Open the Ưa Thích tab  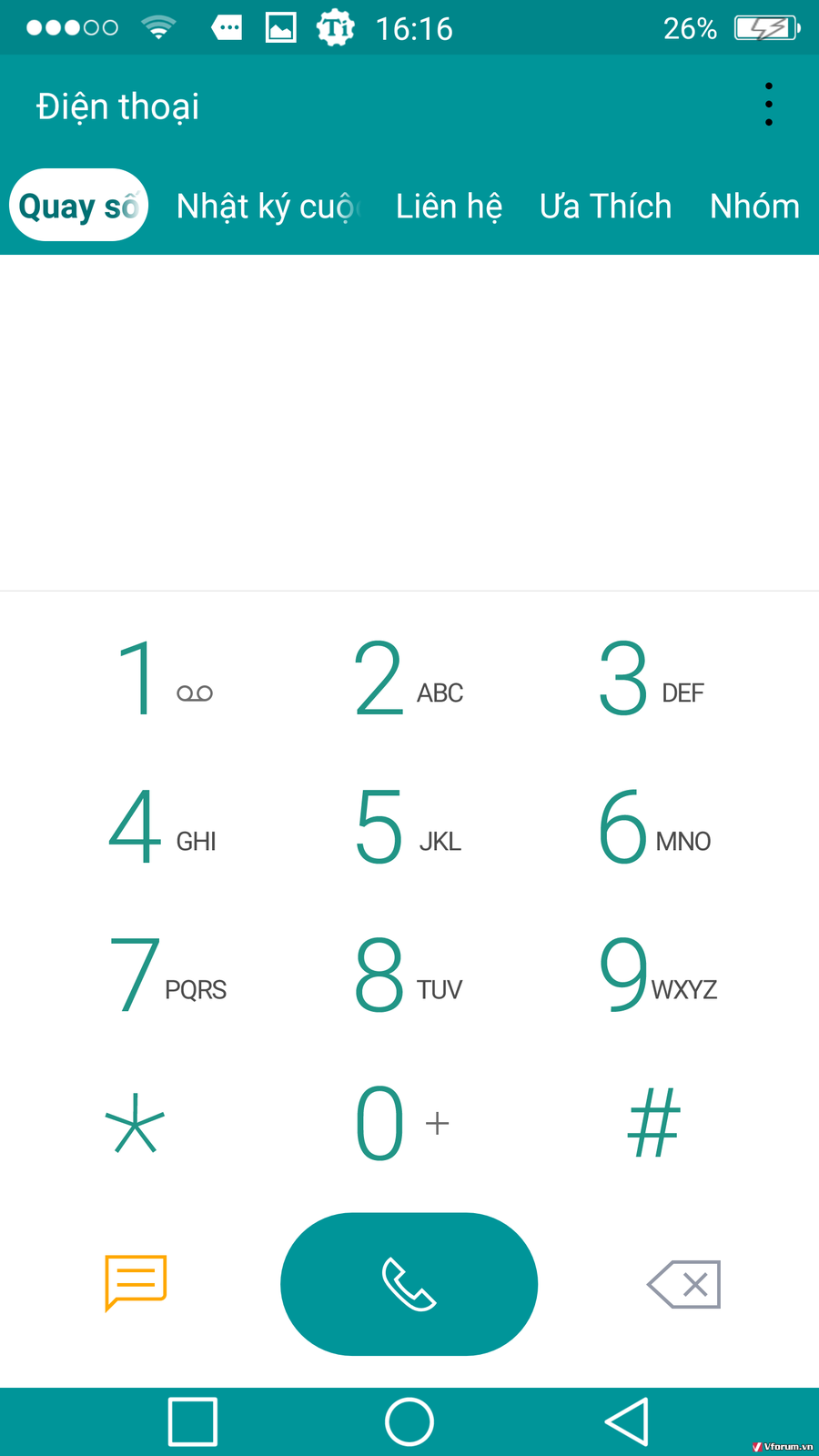tap(605, 207)
